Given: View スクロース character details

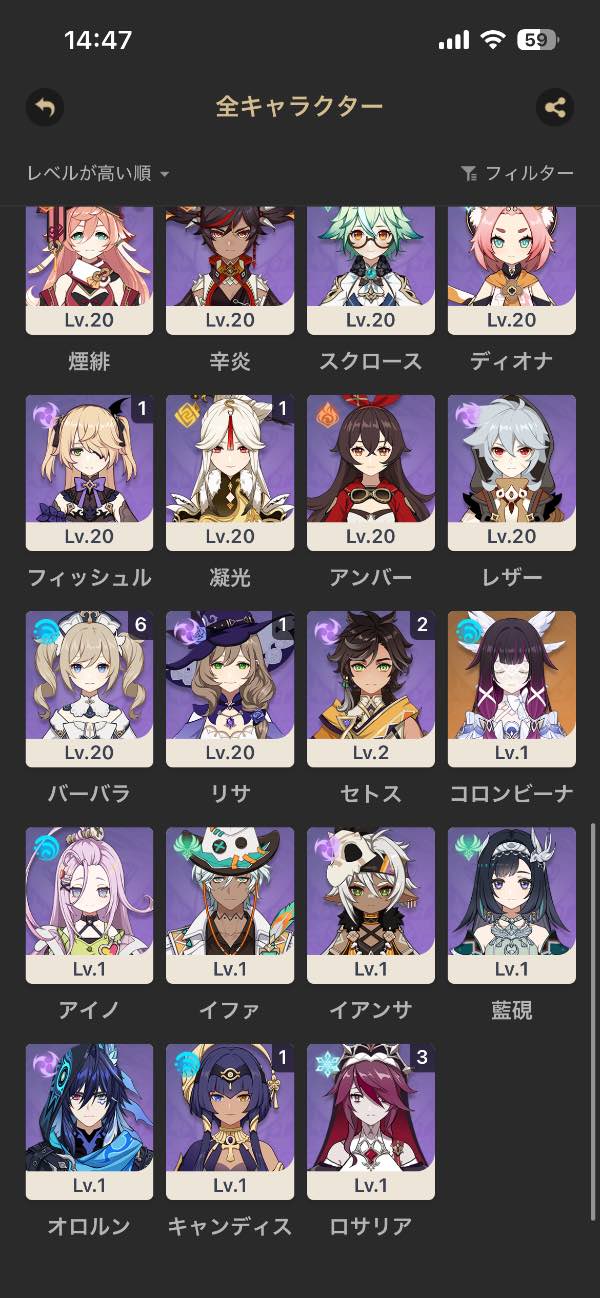Looking at the screenshot, I should (371, 270).
